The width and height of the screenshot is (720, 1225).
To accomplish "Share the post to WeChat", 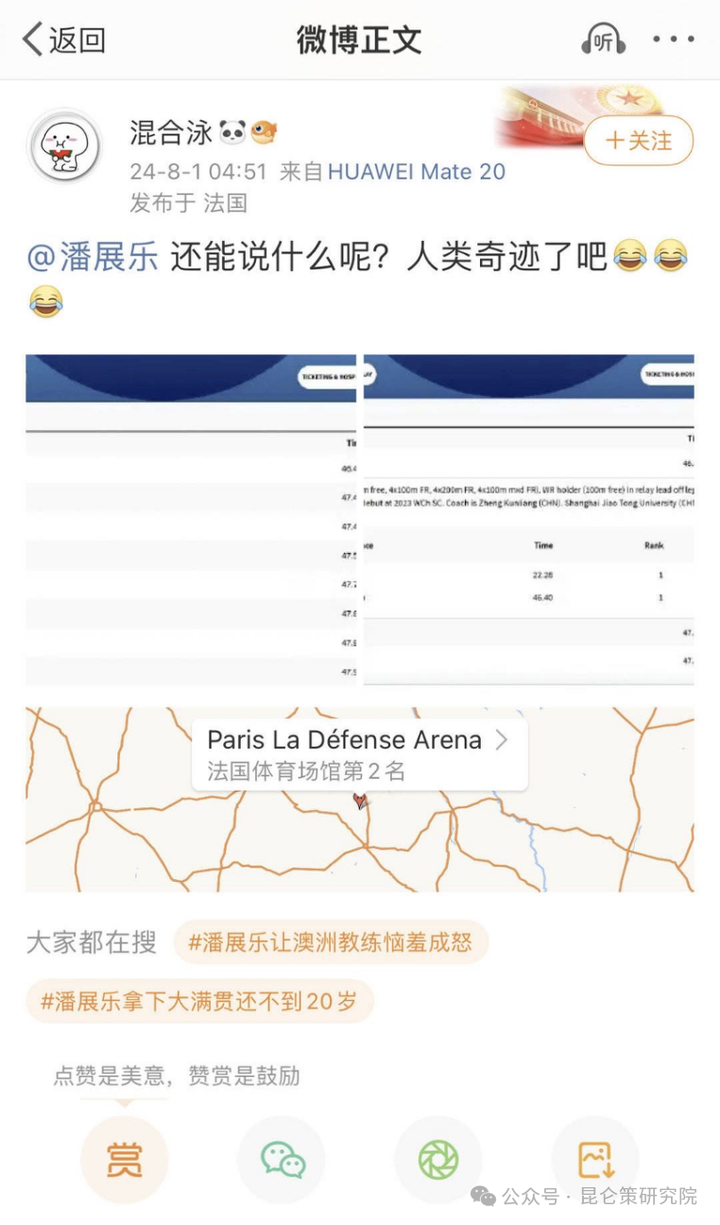I will pyautogui.click(x=282, y=1159).
